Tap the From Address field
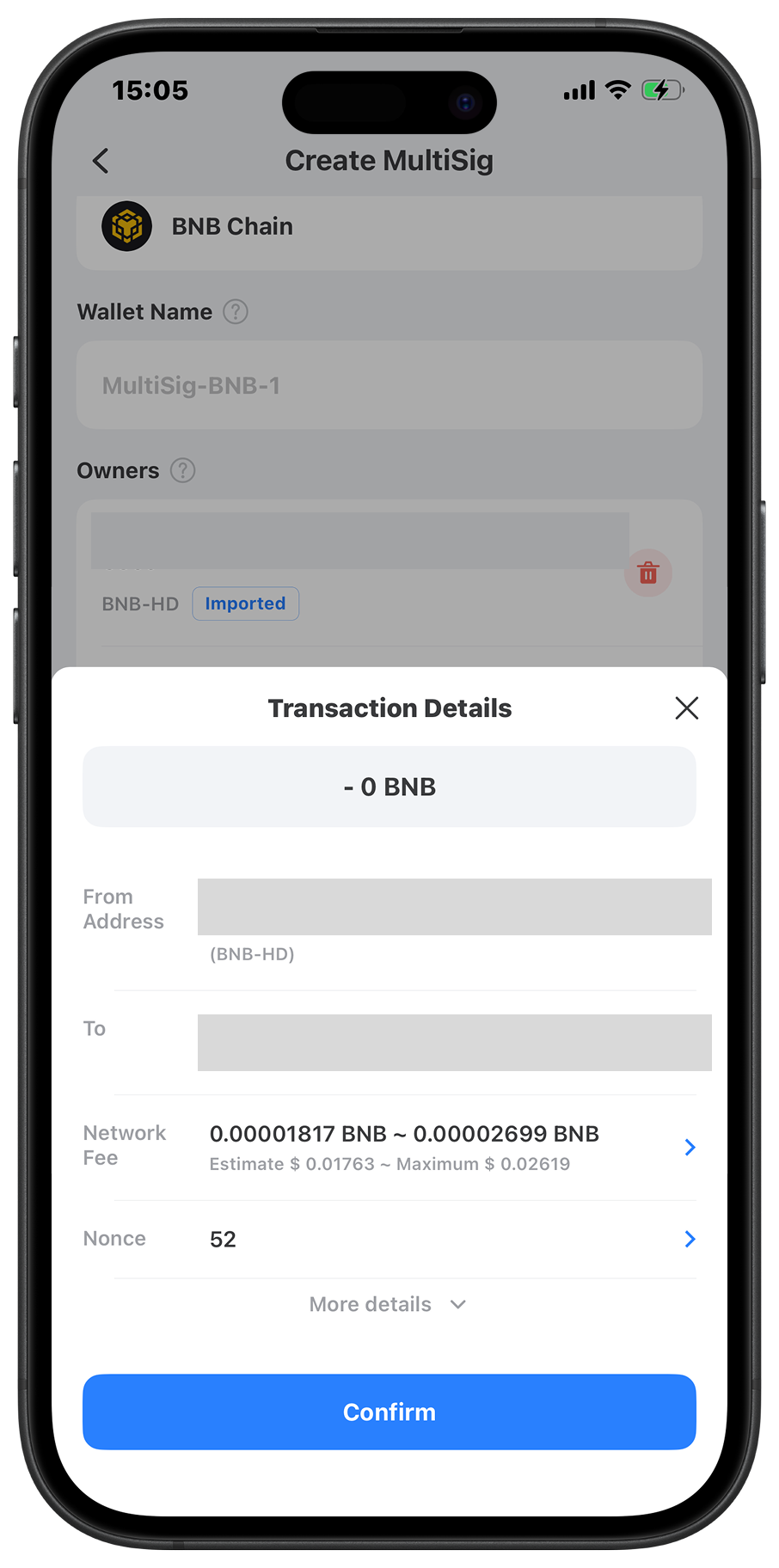The image size is (779, 1568). point(454,906)
